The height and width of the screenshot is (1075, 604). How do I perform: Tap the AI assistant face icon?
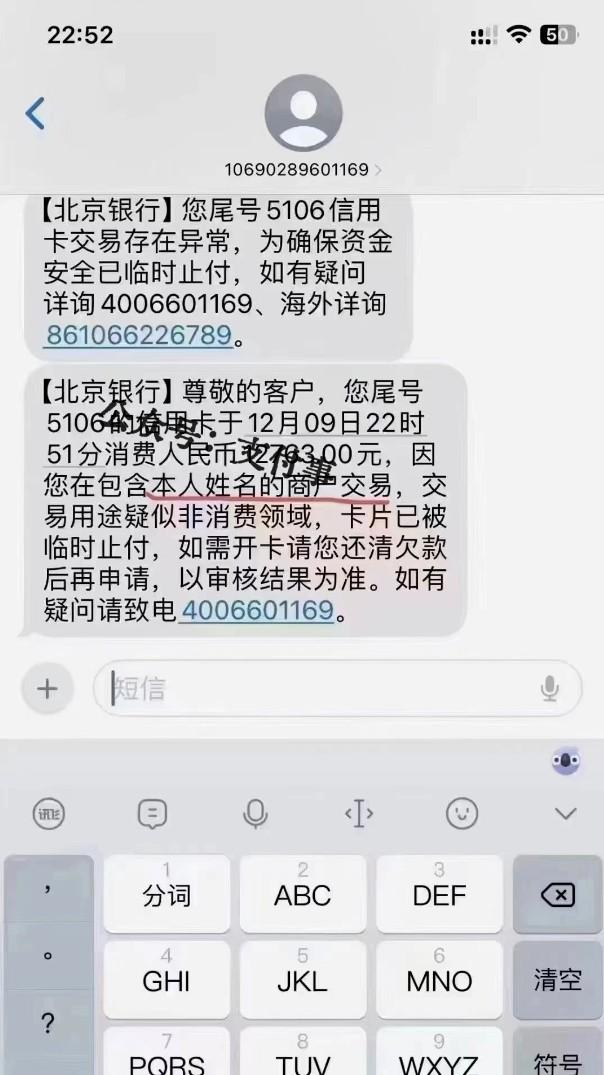(567, 762)
